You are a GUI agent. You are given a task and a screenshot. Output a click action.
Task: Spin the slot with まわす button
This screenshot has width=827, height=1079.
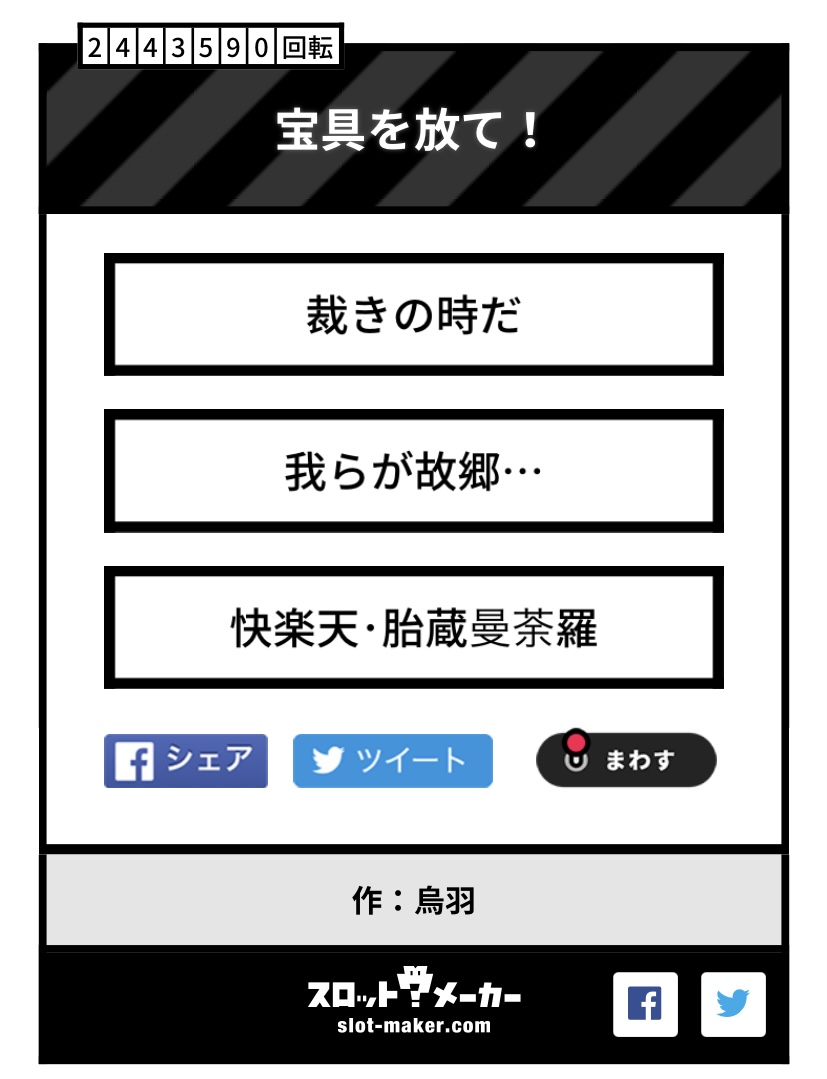click(x=626, y=760)
